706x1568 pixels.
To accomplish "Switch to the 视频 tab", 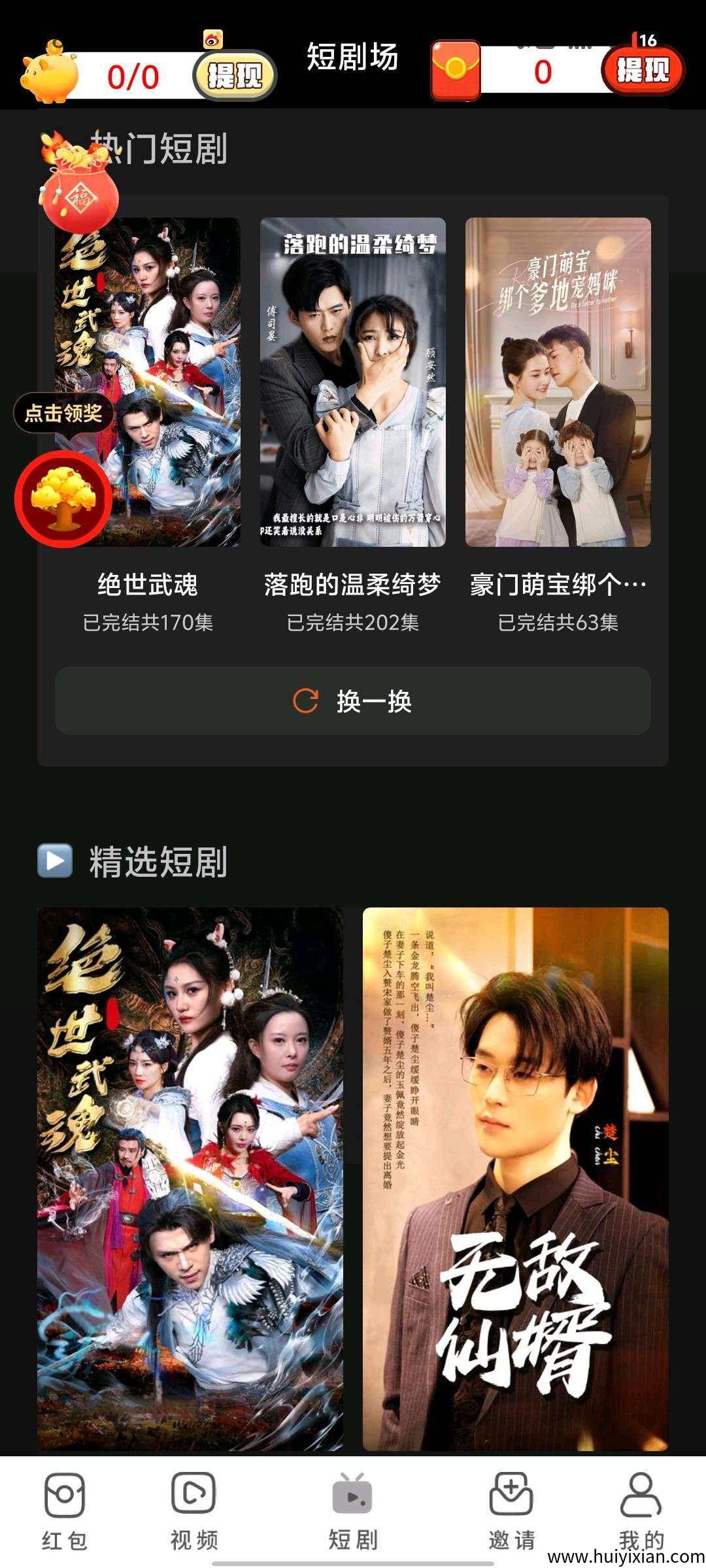I will tap(193, 1510).
